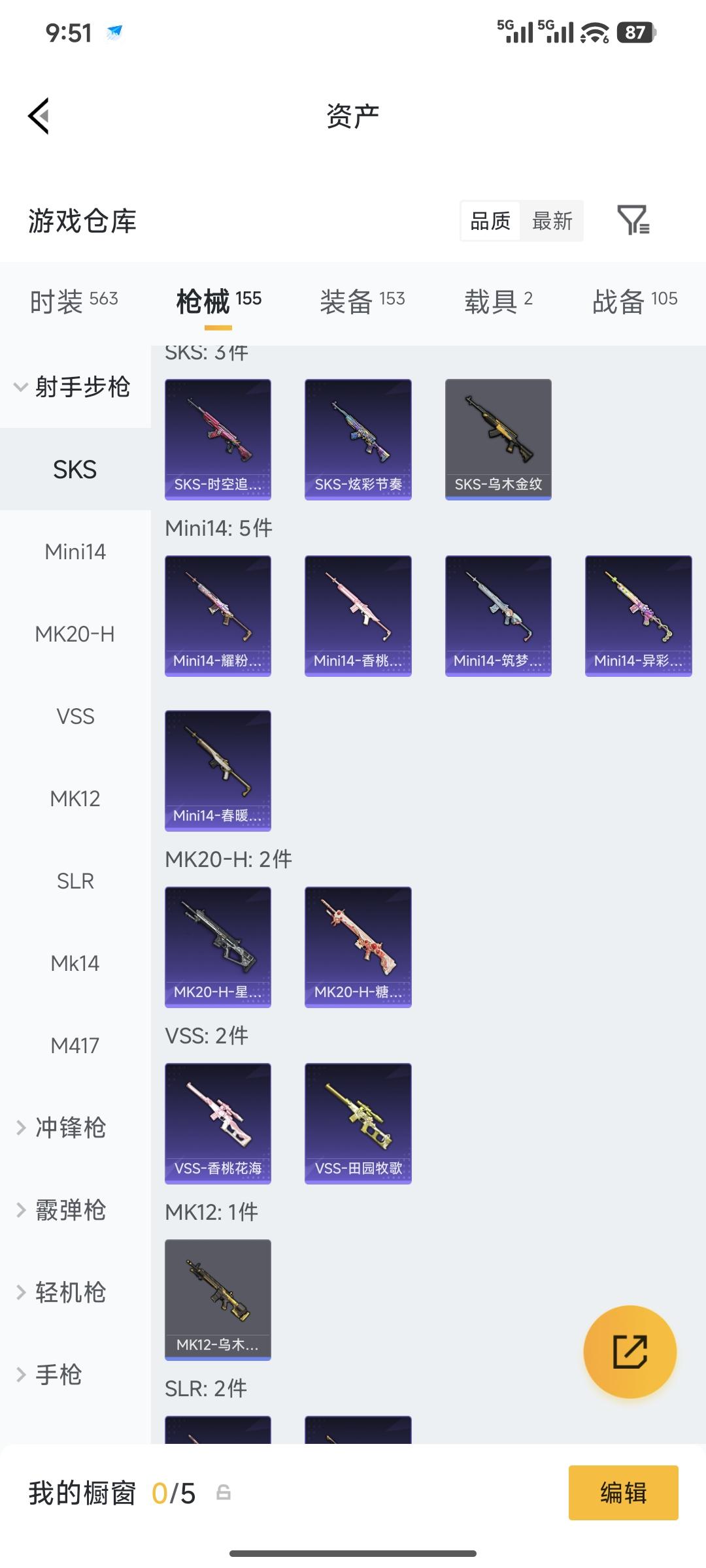Switch to the 时装 tab

pos(74,301)
